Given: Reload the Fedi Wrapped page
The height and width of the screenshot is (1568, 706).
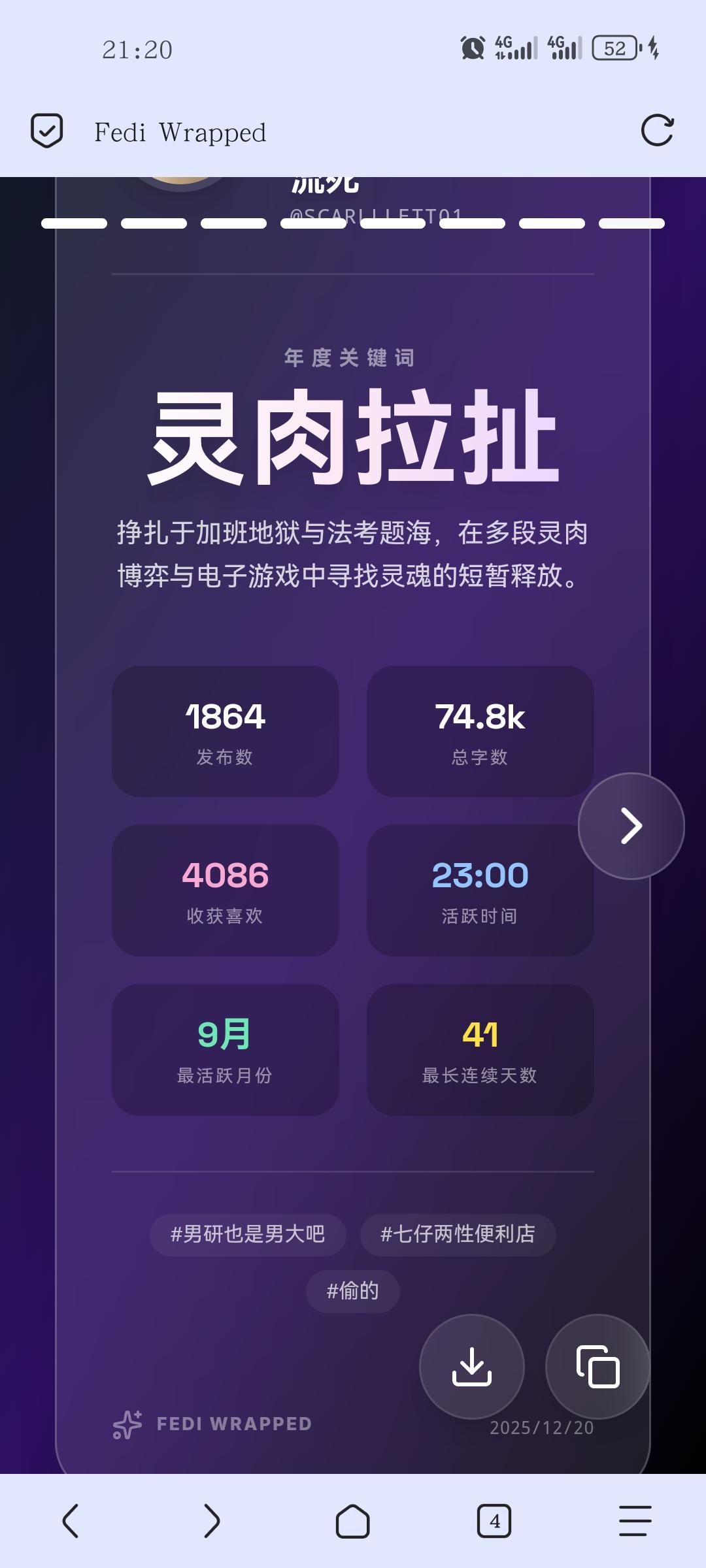Looking at the screenshot, I should tap(657, 131).
